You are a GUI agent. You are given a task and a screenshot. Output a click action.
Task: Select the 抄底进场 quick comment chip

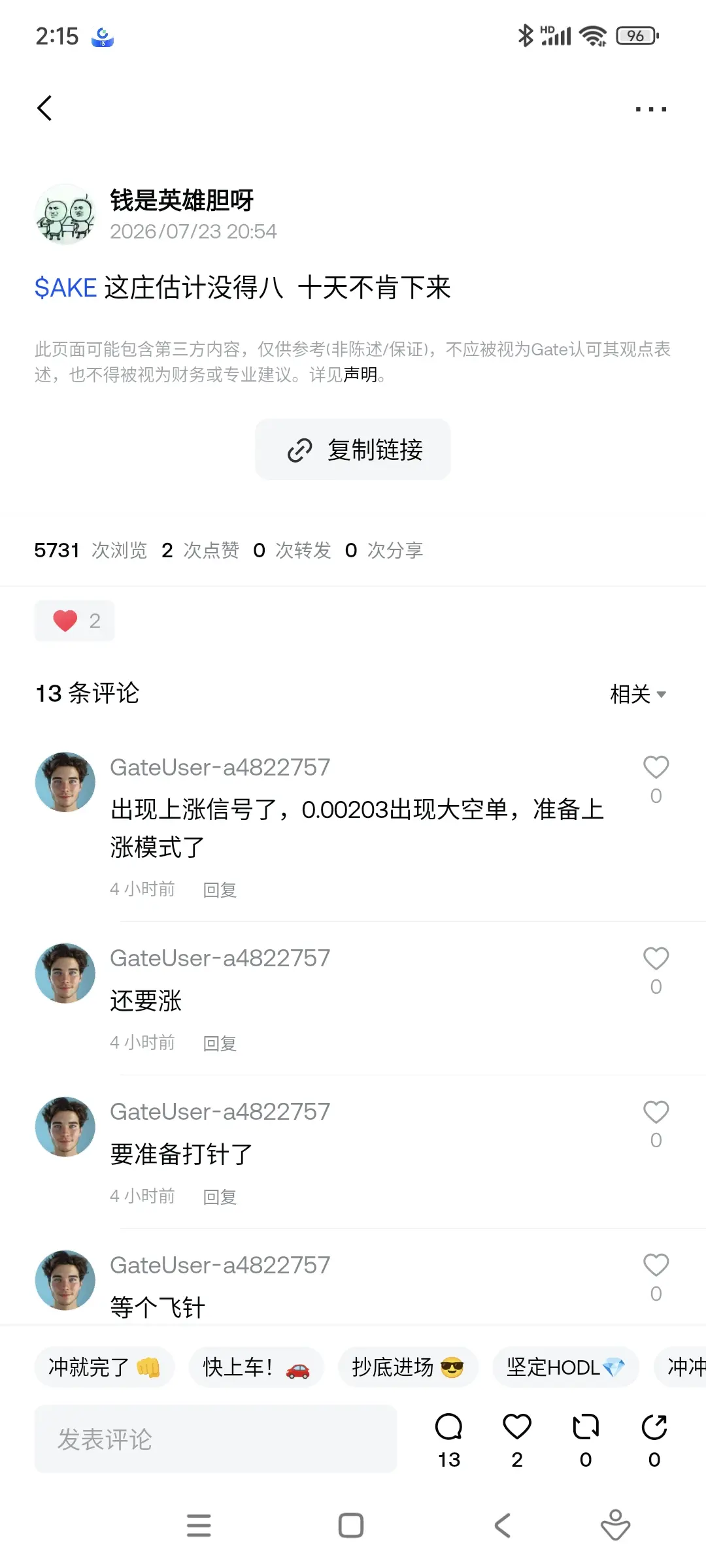408,1367
